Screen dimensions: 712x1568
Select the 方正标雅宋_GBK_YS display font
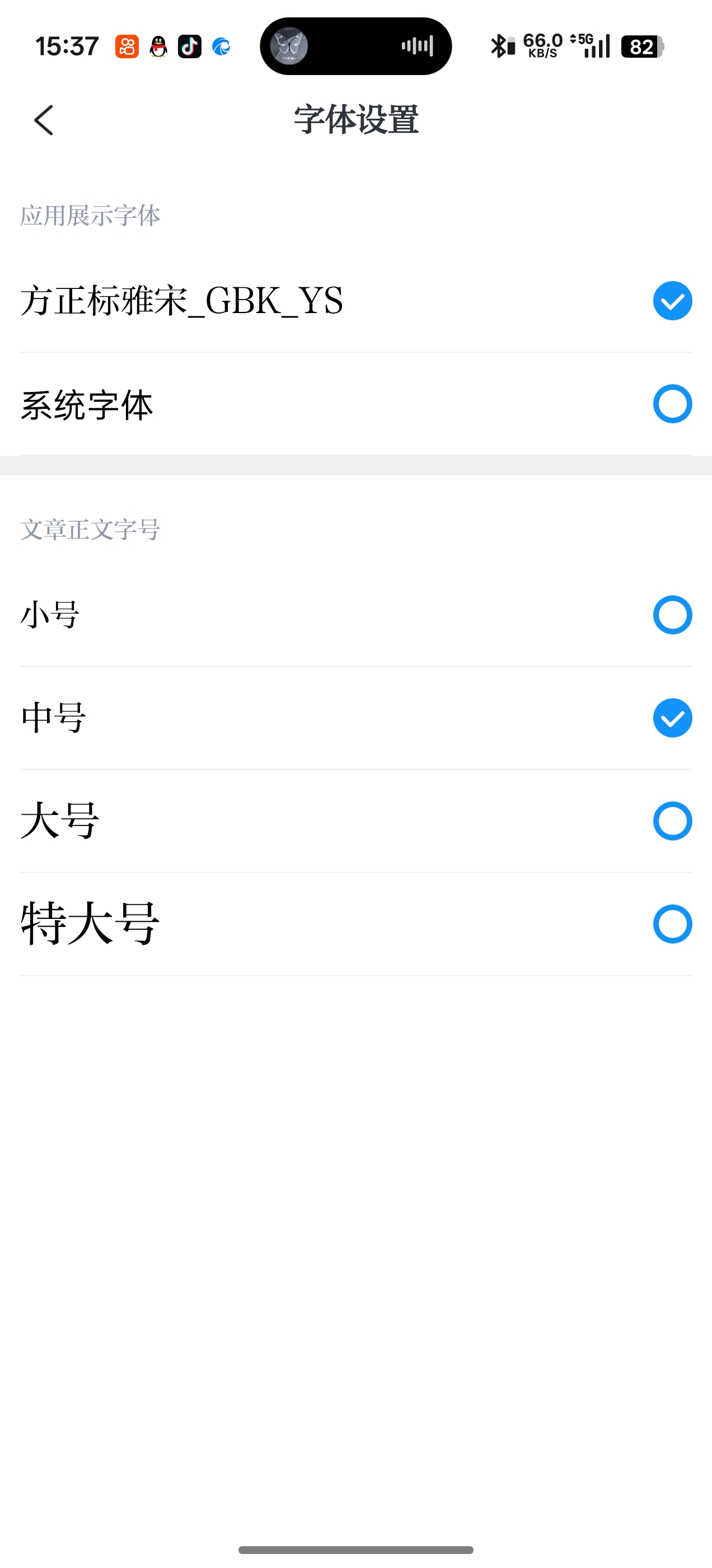click(672, 301)
